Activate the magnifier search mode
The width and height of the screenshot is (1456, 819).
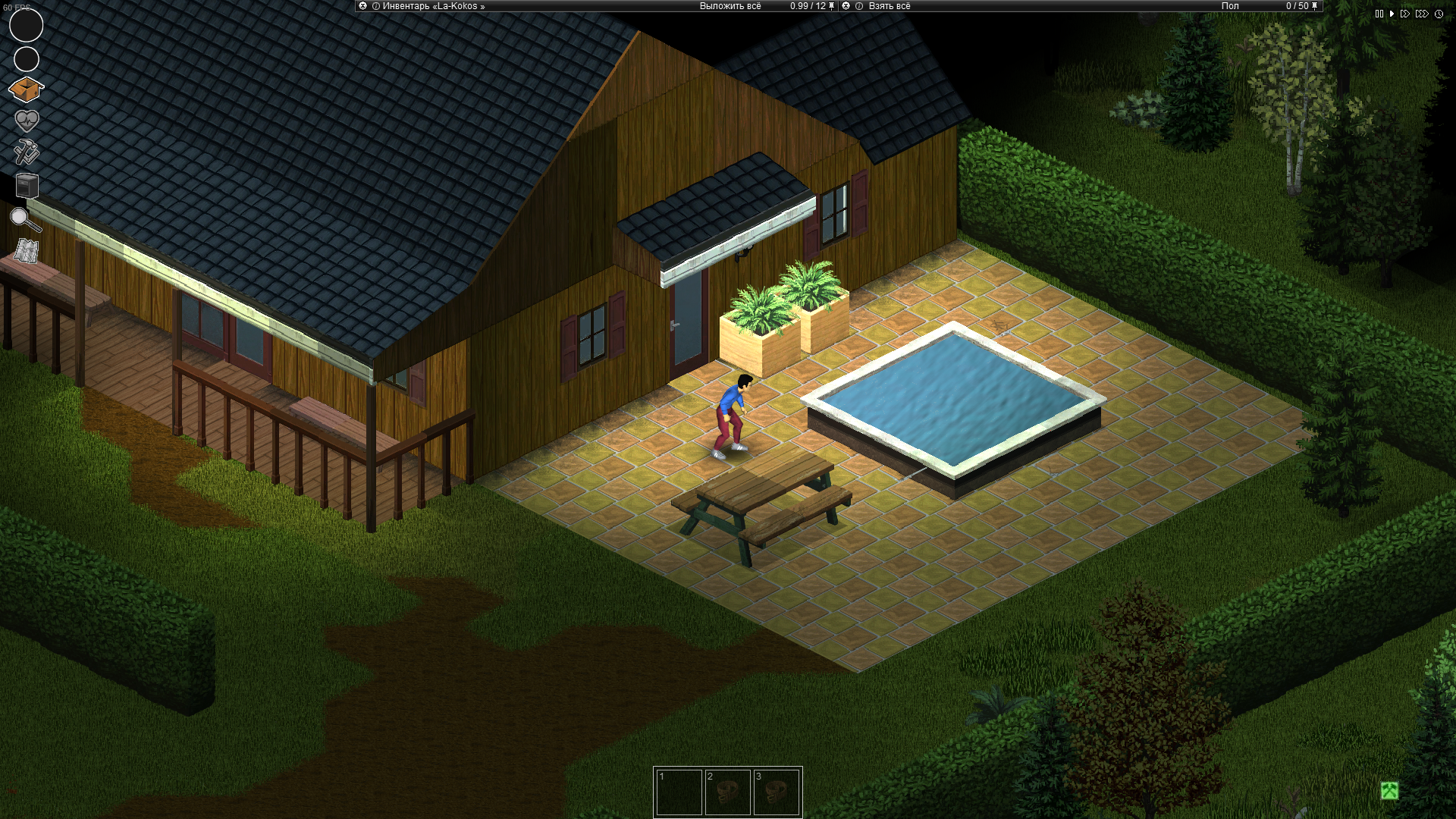pos(25,220)
